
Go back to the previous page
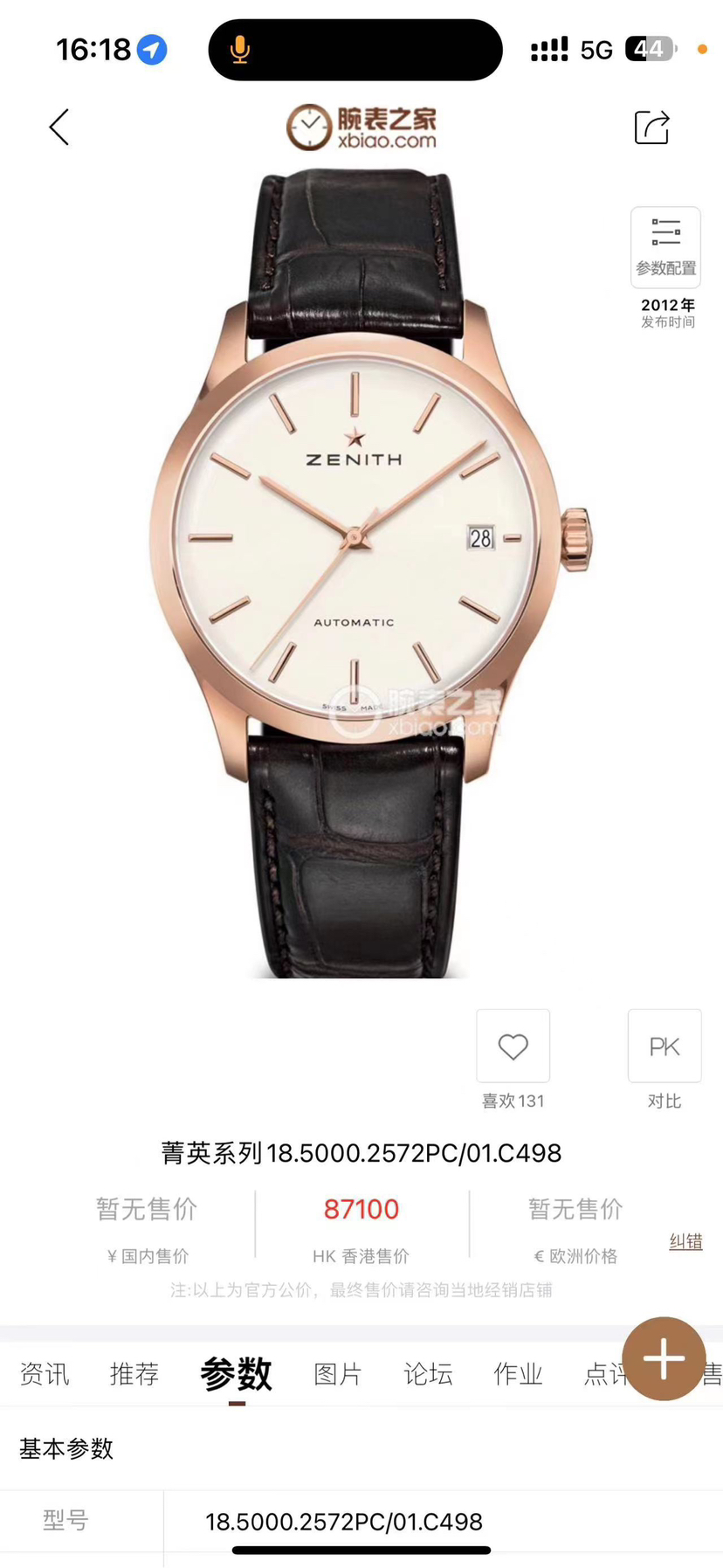click(x=59, y=128)
